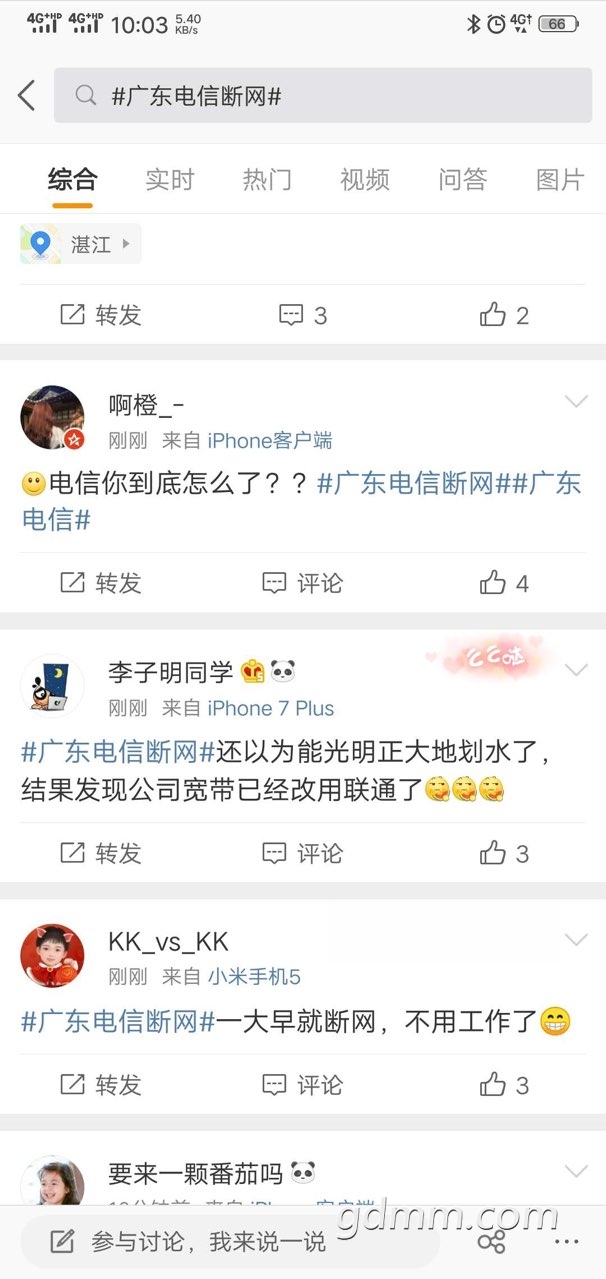
Task: Like 啊橙_-'s post
Action: point(504,583)
